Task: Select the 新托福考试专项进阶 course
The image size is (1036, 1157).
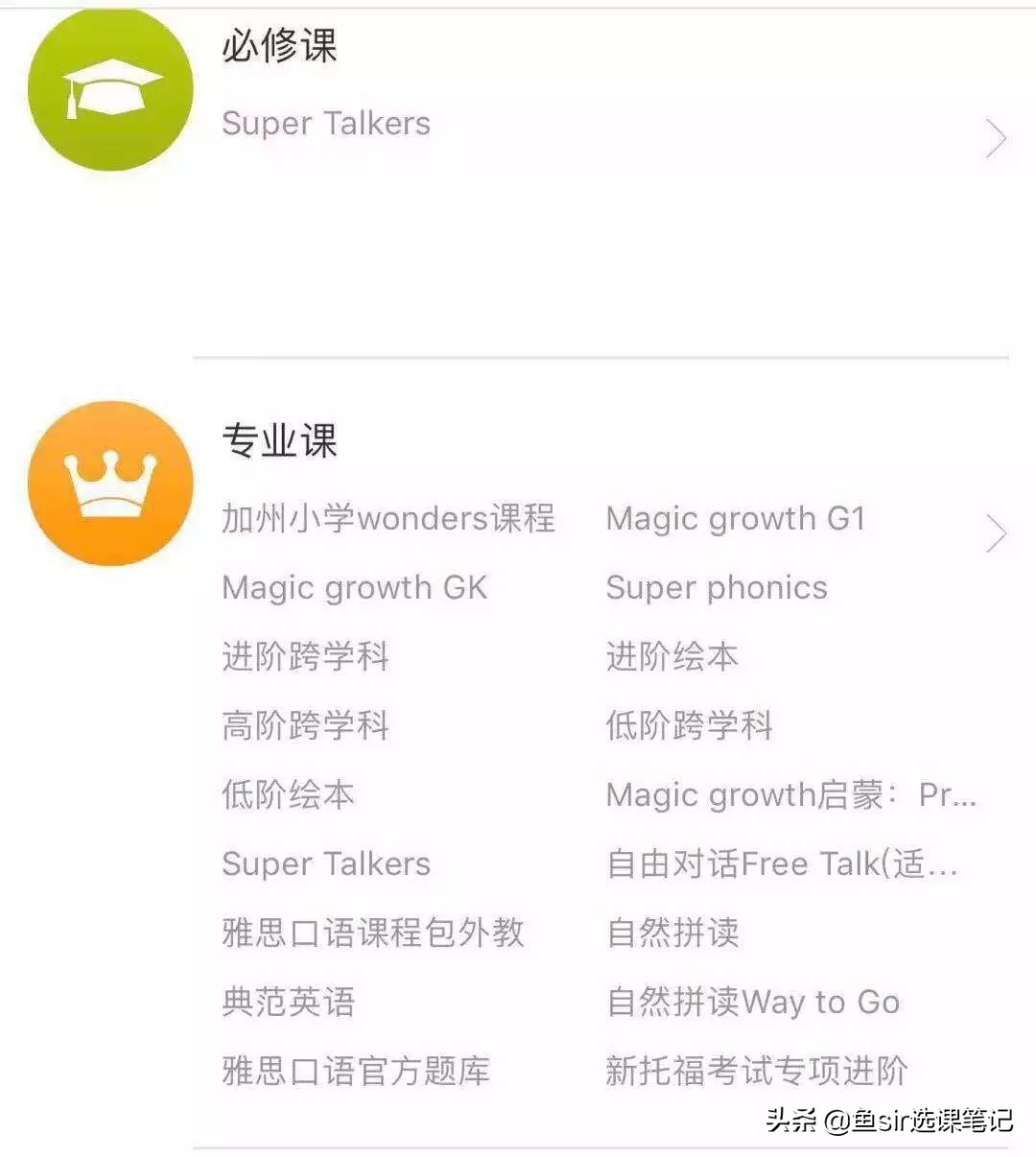Action: pyautogui.click(x=756, y=1072)
